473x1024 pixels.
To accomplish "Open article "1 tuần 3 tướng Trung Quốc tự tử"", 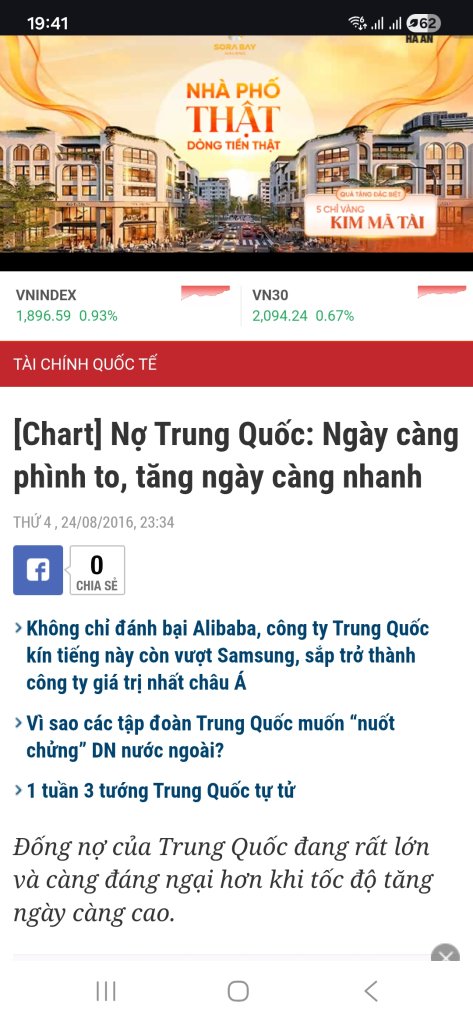I will 160,791.
